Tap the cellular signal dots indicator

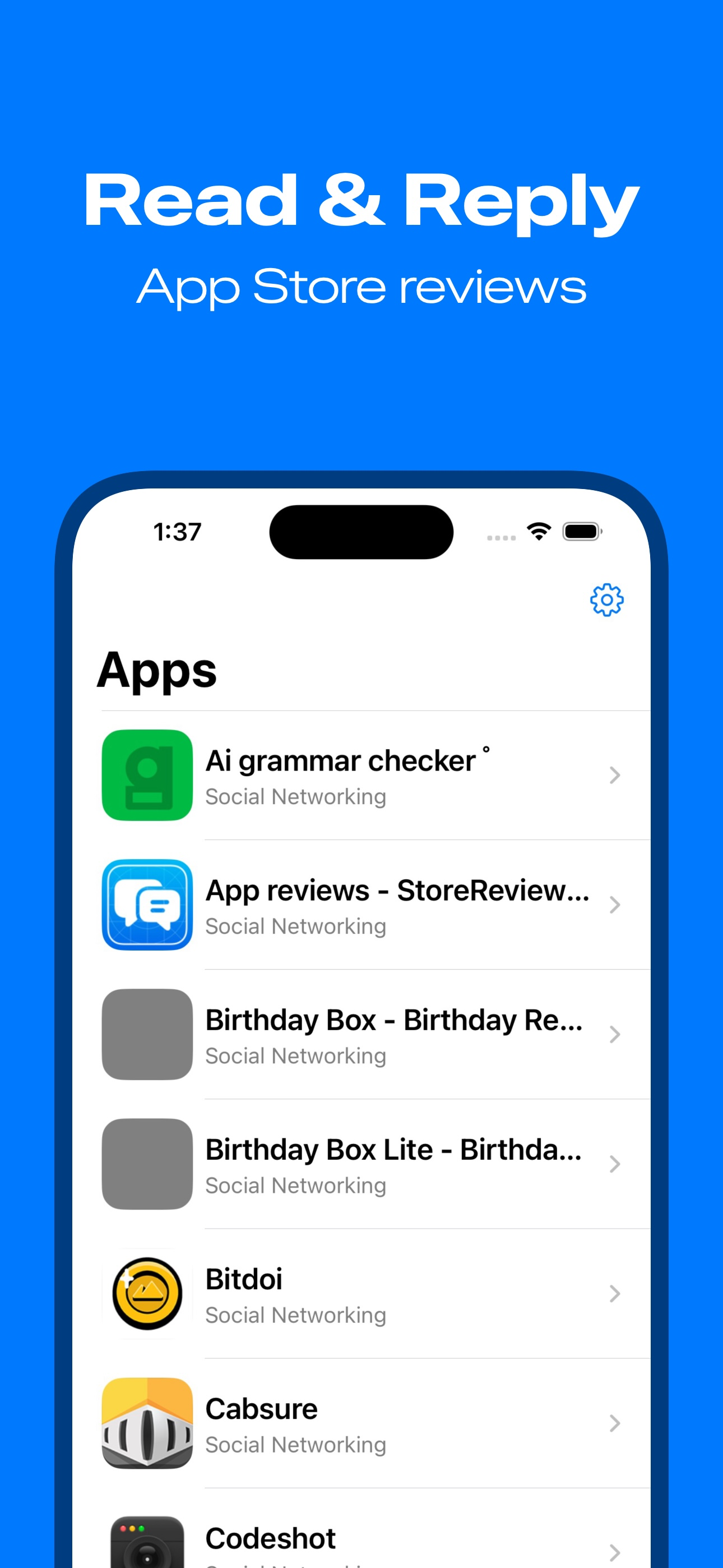click(500, 536)
